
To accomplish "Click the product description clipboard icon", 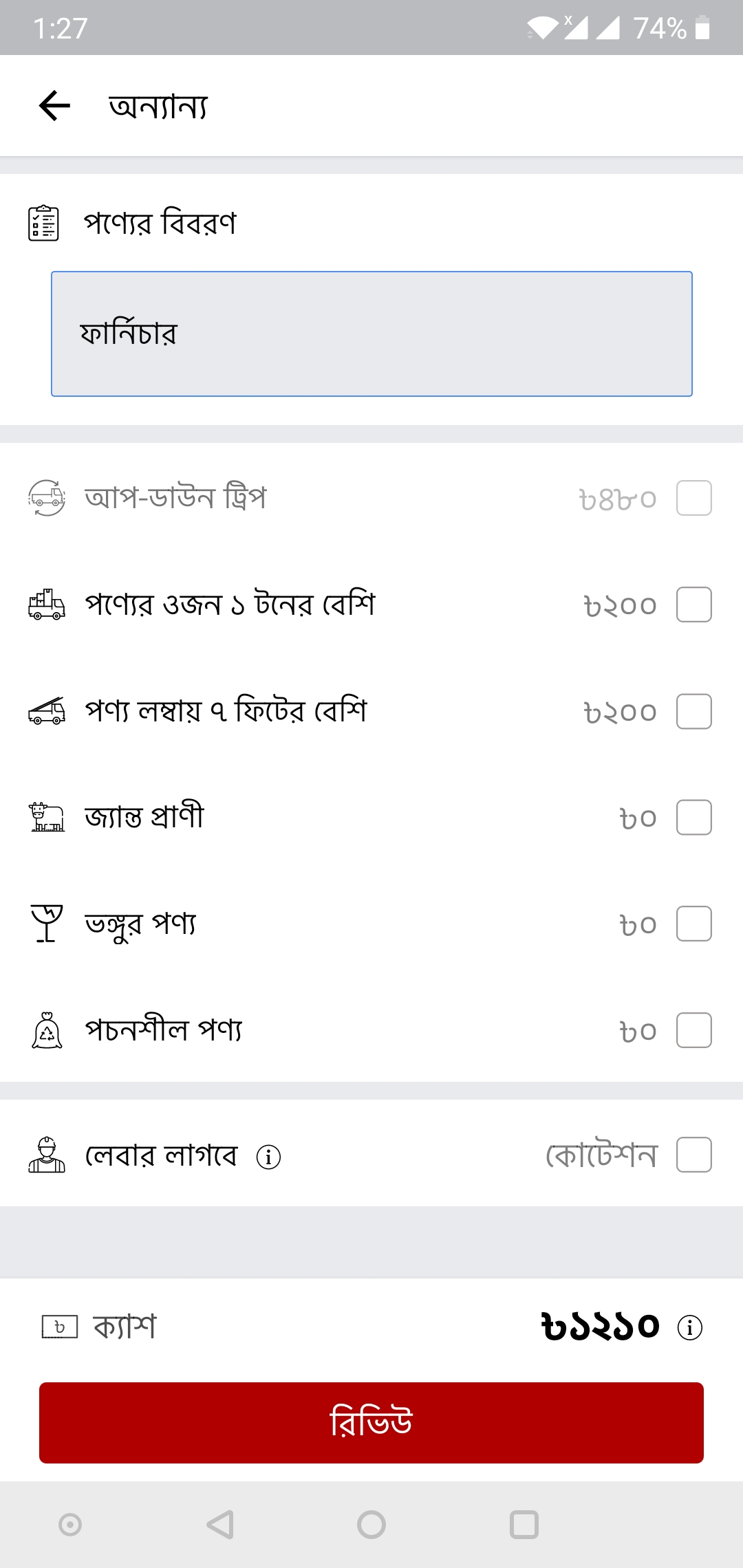I will [43, 222].
